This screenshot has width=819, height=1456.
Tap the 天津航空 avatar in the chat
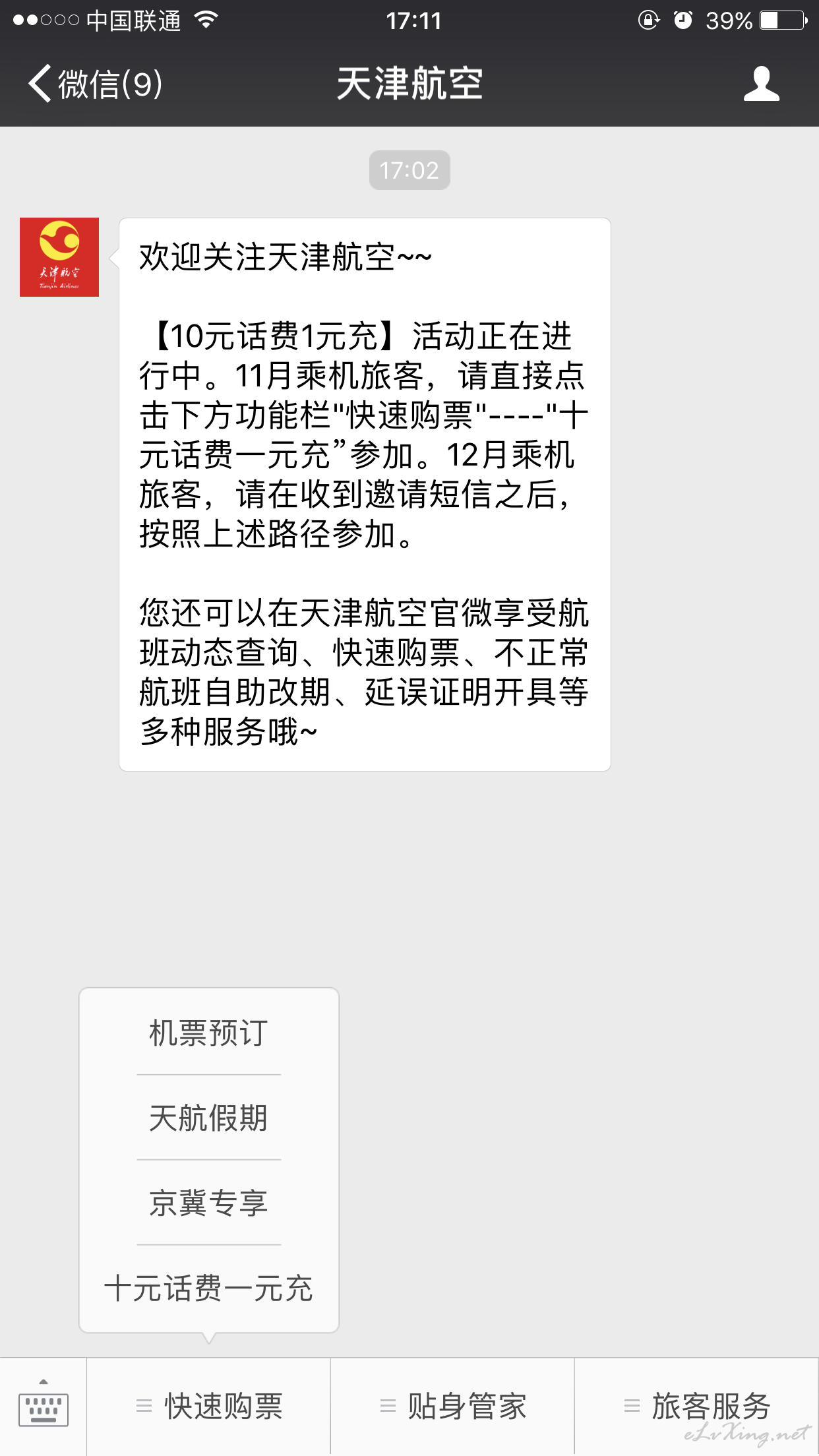[x=59, y=257]
